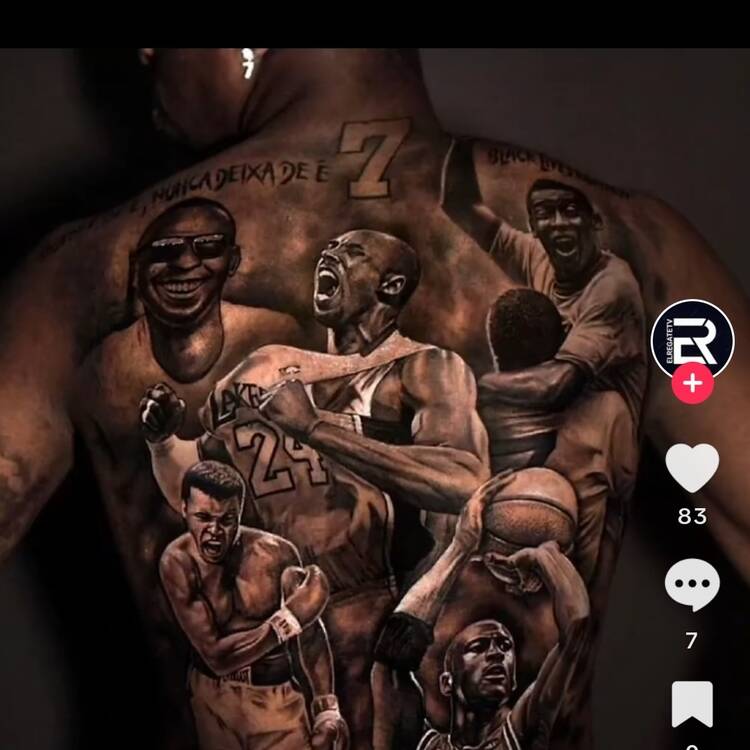The height and width of the screenshot is (750, 750).
Task: Open the comments on this video
Action: (x=692, y=585)
